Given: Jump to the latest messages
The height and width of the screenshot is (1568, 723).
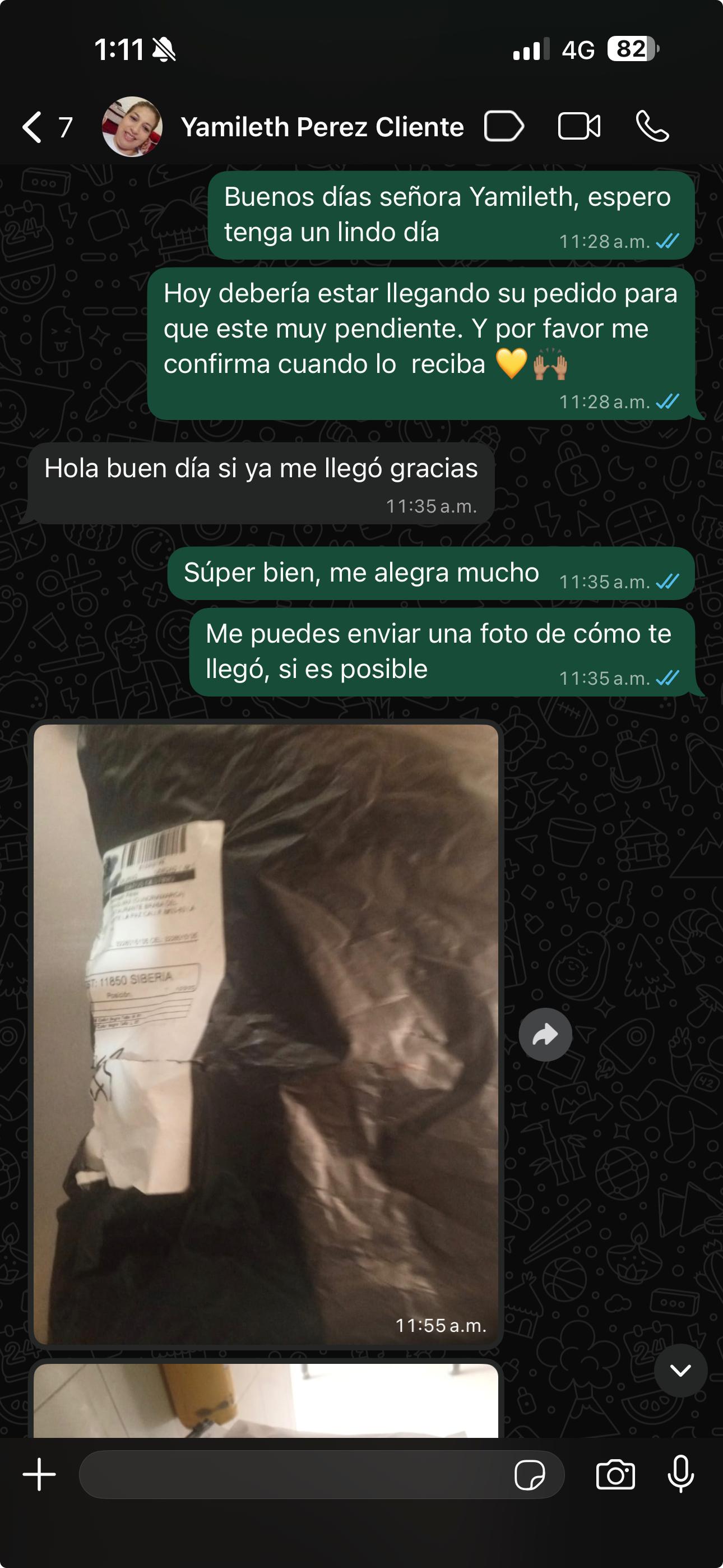Looking at the screenshot, I should 680,1370.
